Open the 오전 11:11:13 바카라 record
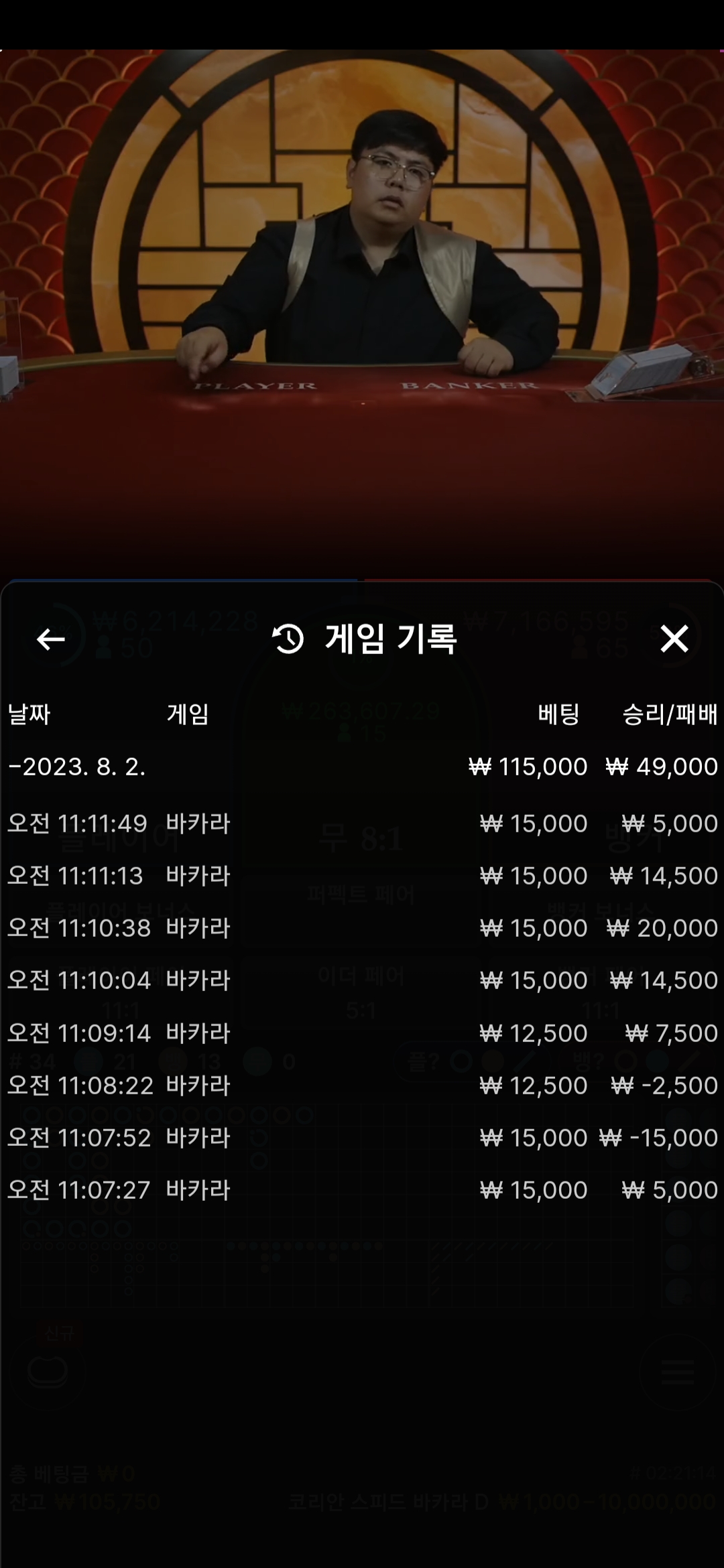The image size is (724, 1568). [x=362, y=876]
